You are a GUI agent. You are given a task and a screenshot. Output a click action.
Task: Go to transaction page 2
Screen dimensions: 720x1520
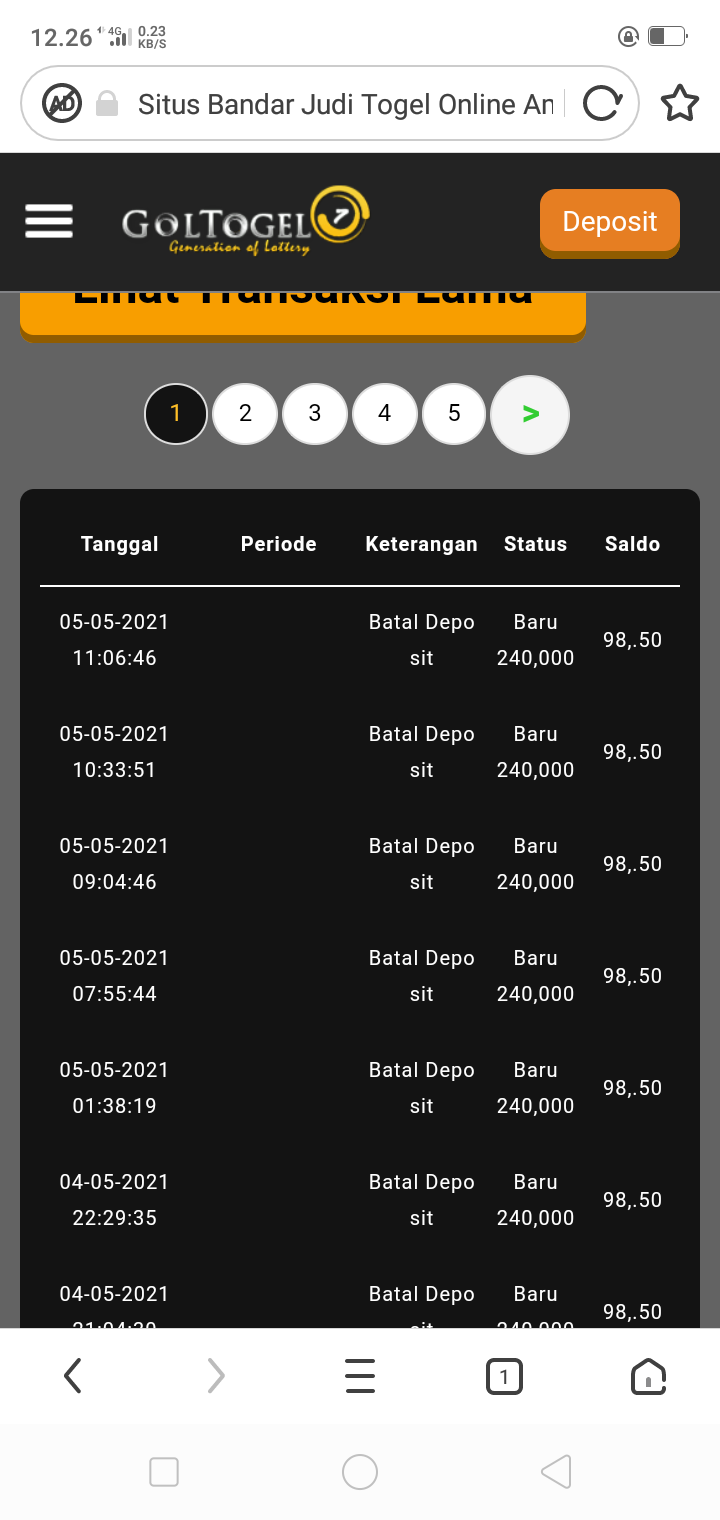(x=245, y=414)
